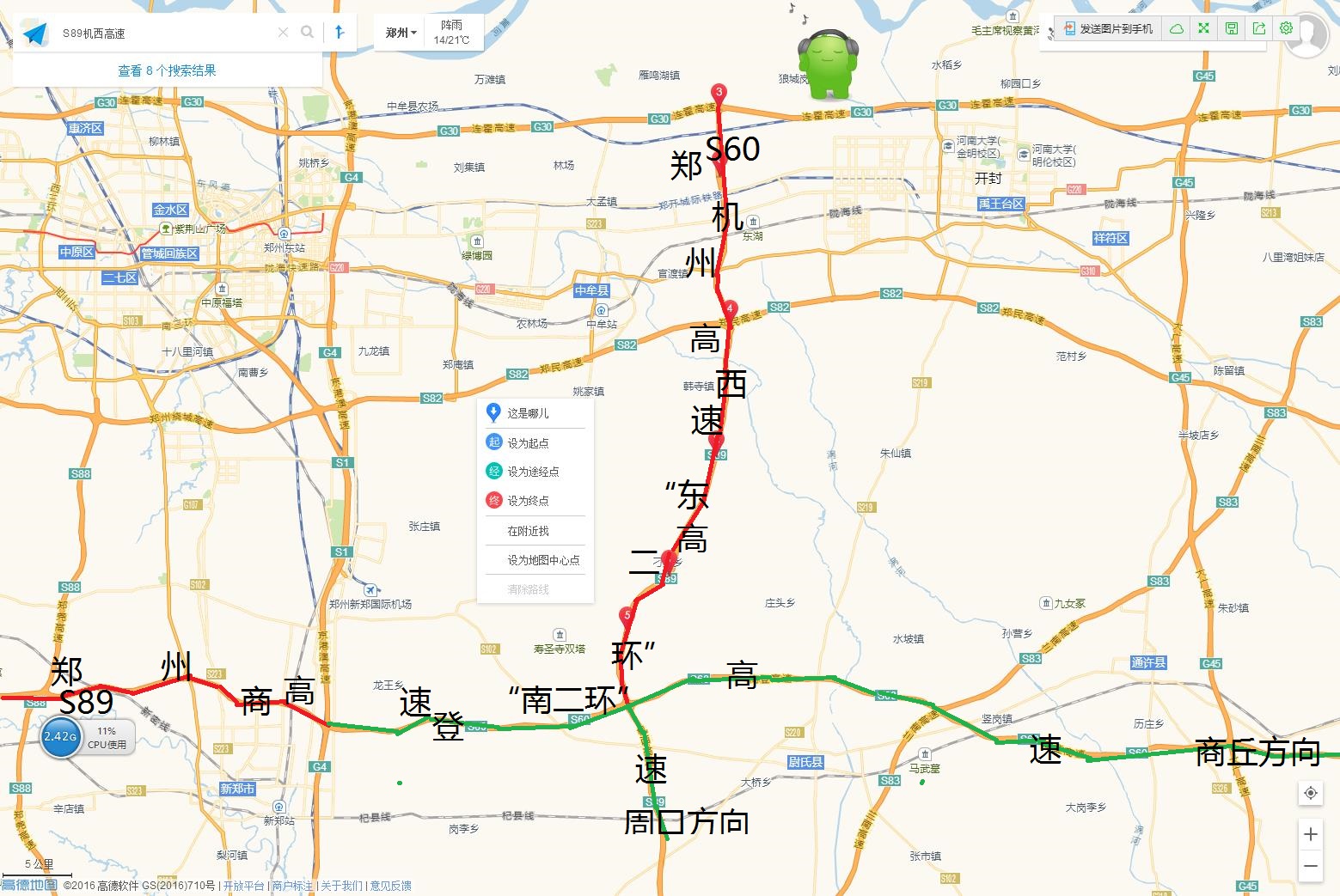1340x896 pixels.
Task: Clear the search text with the X icon
Action: coord(283,33)
